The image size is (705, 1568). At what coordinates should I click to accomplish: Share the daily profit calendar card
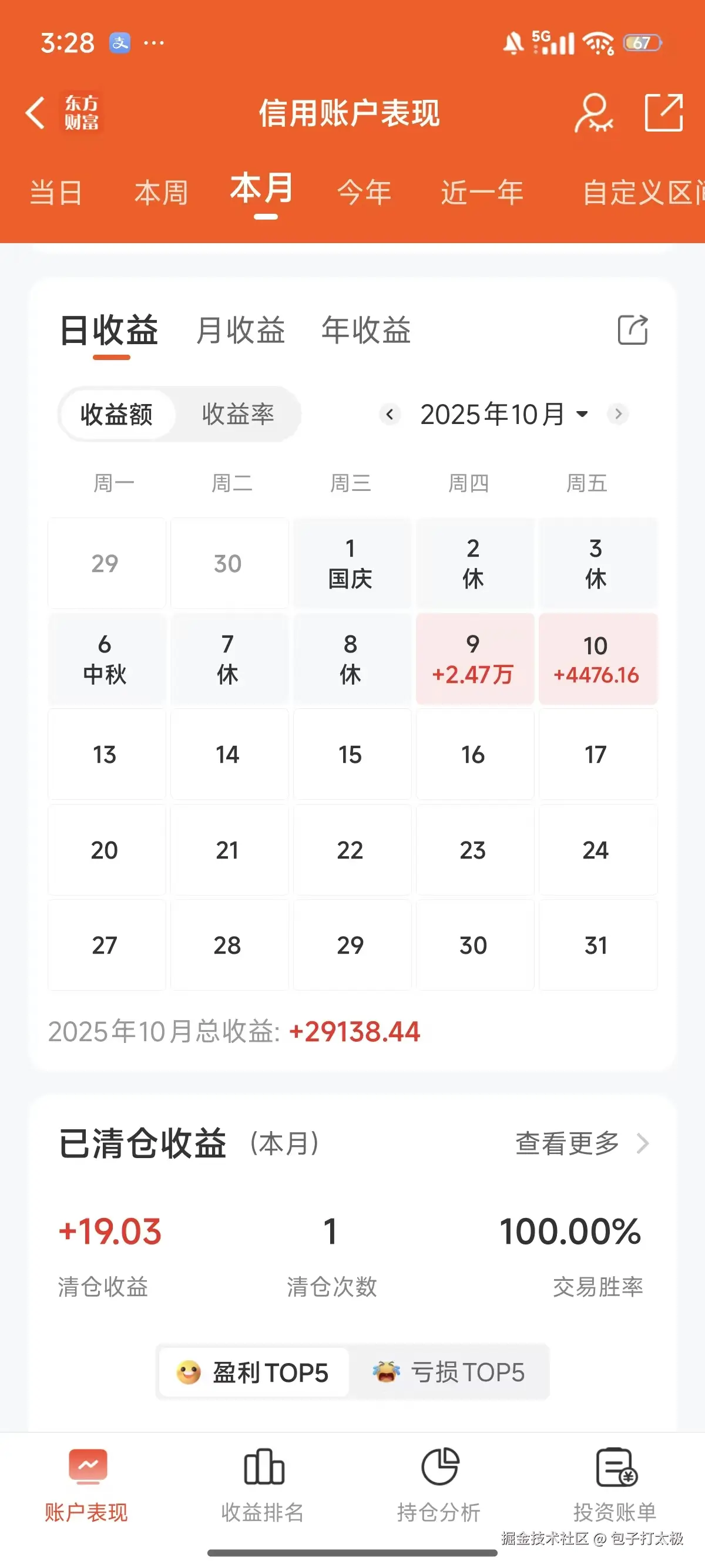point(632,330)
